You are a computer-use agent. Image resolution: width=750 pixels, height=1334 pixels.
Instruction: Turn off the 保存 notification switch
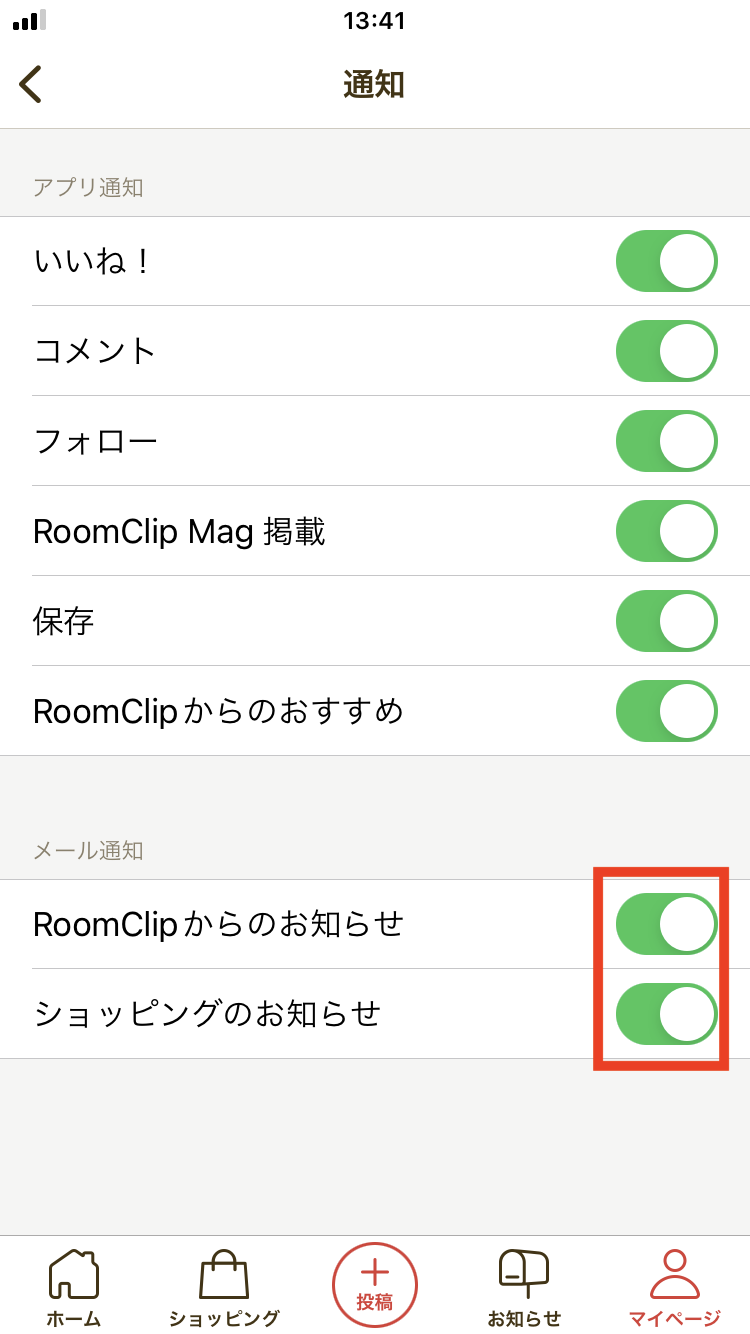click(x=666, y=621)
